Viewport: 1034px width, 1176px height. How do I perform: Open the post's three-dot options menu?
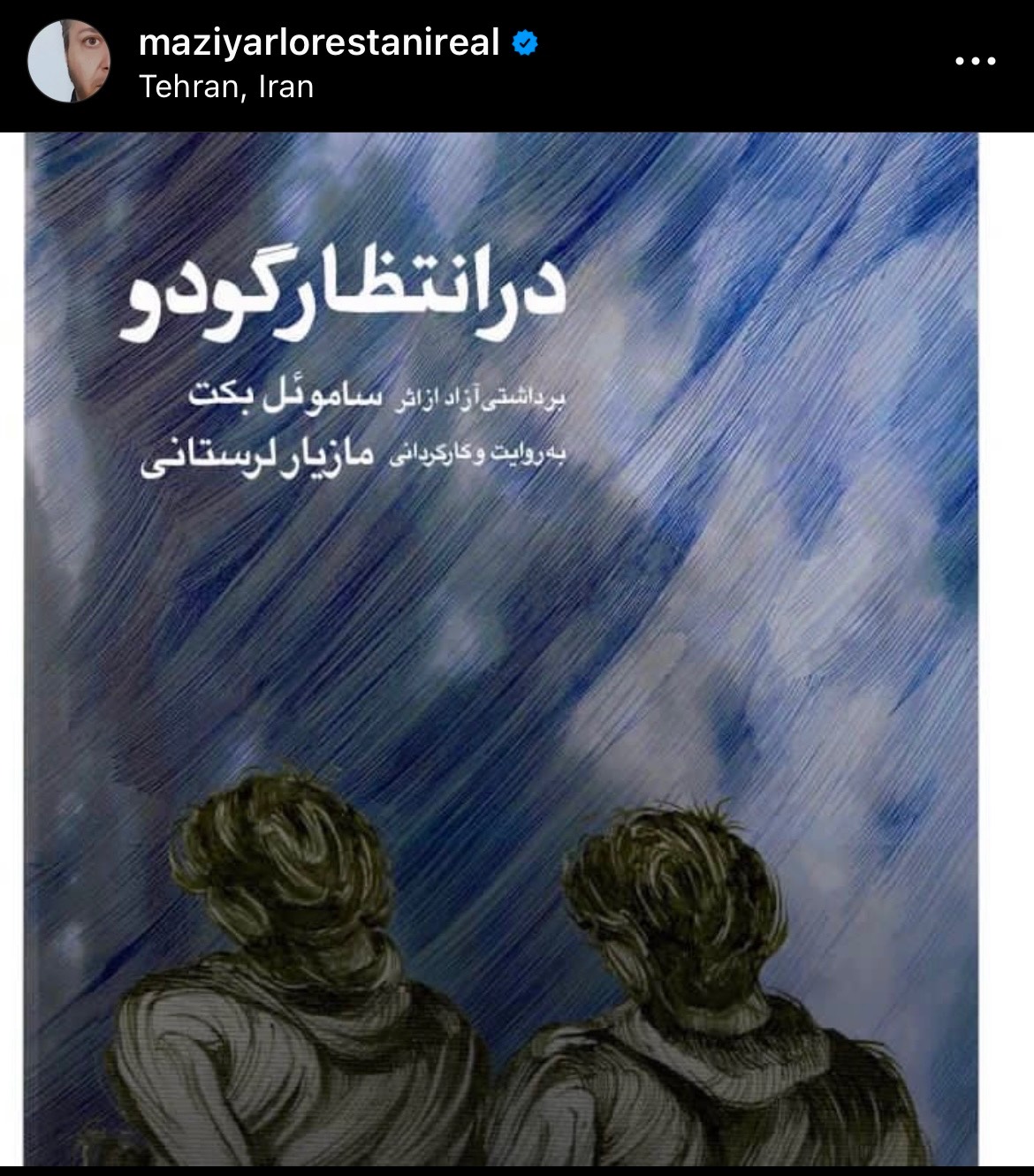[977, 61]
